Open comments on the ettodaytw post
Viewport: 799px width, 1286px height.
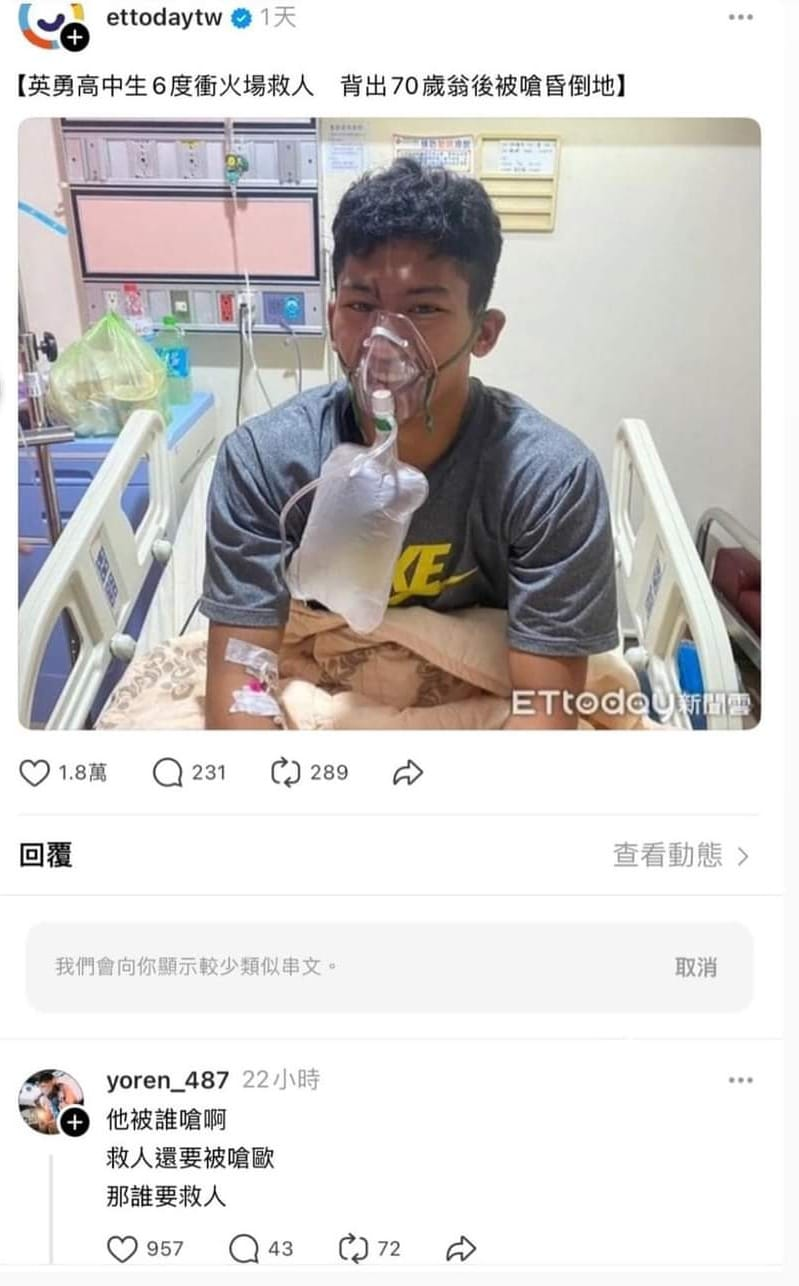coord(168,772)
